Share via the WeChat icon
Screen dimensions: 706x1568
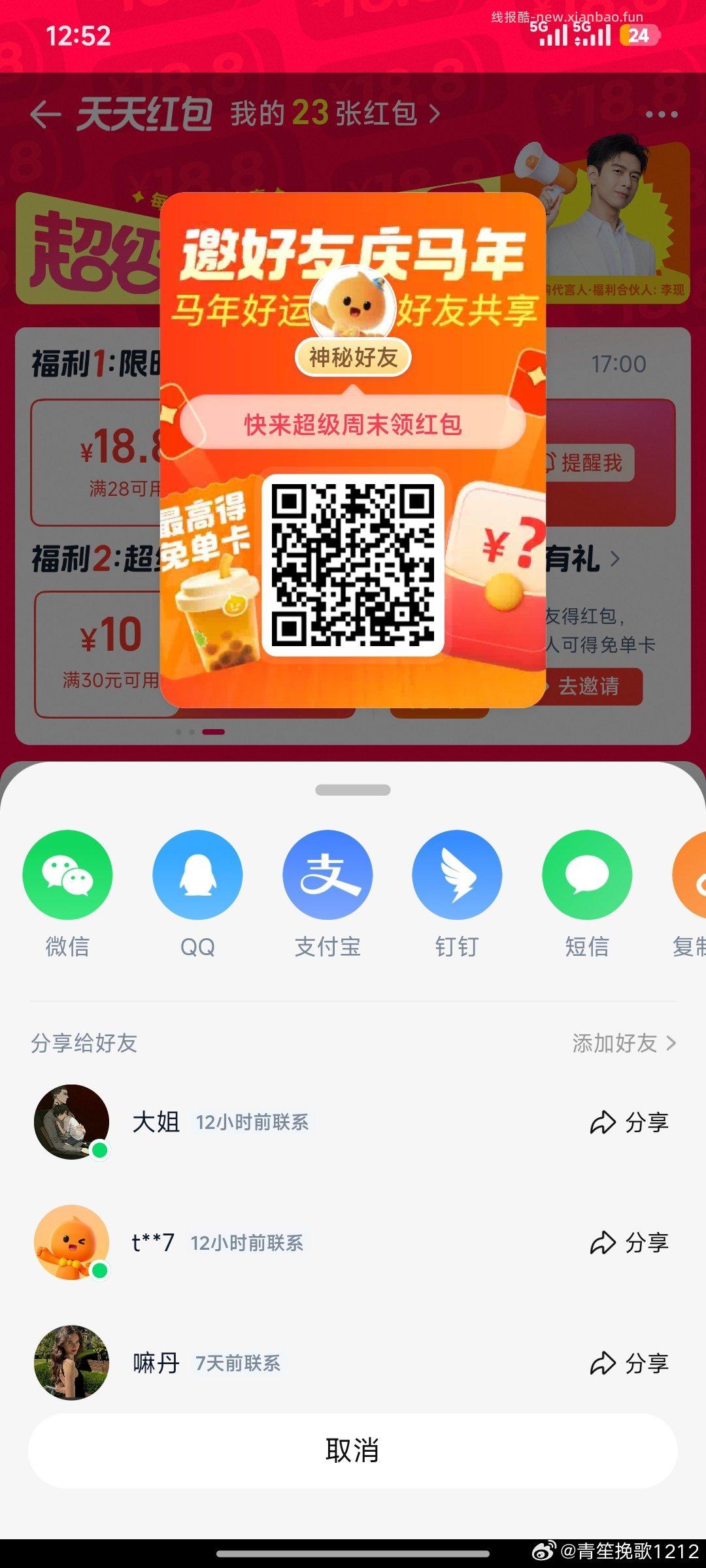coord(68,875)
